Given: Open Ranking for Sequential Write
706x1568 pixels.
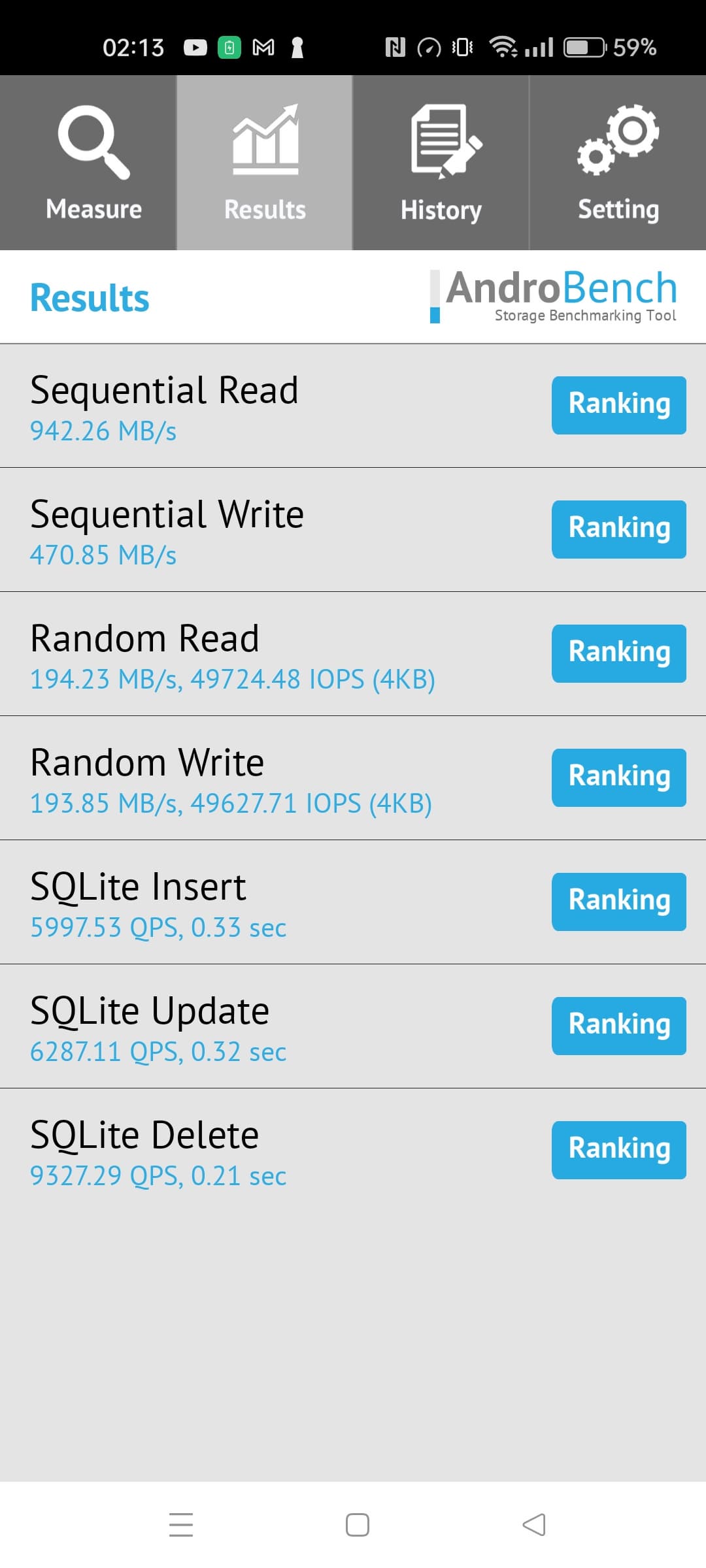Looking at the screenshot, I should tap(618, 529).
